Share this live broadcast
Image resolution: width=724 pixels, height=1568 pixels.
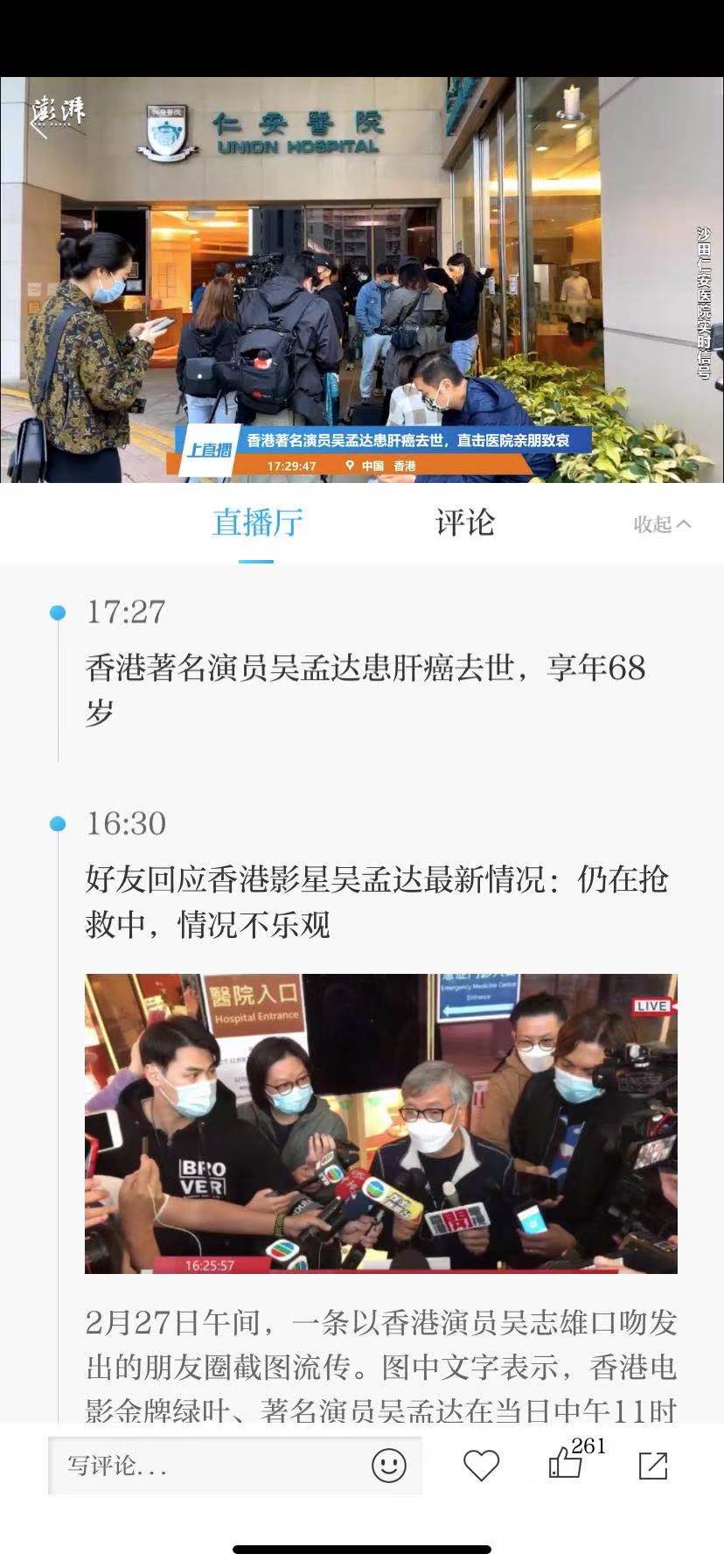pyautogui.click(x=653, y=1466)
